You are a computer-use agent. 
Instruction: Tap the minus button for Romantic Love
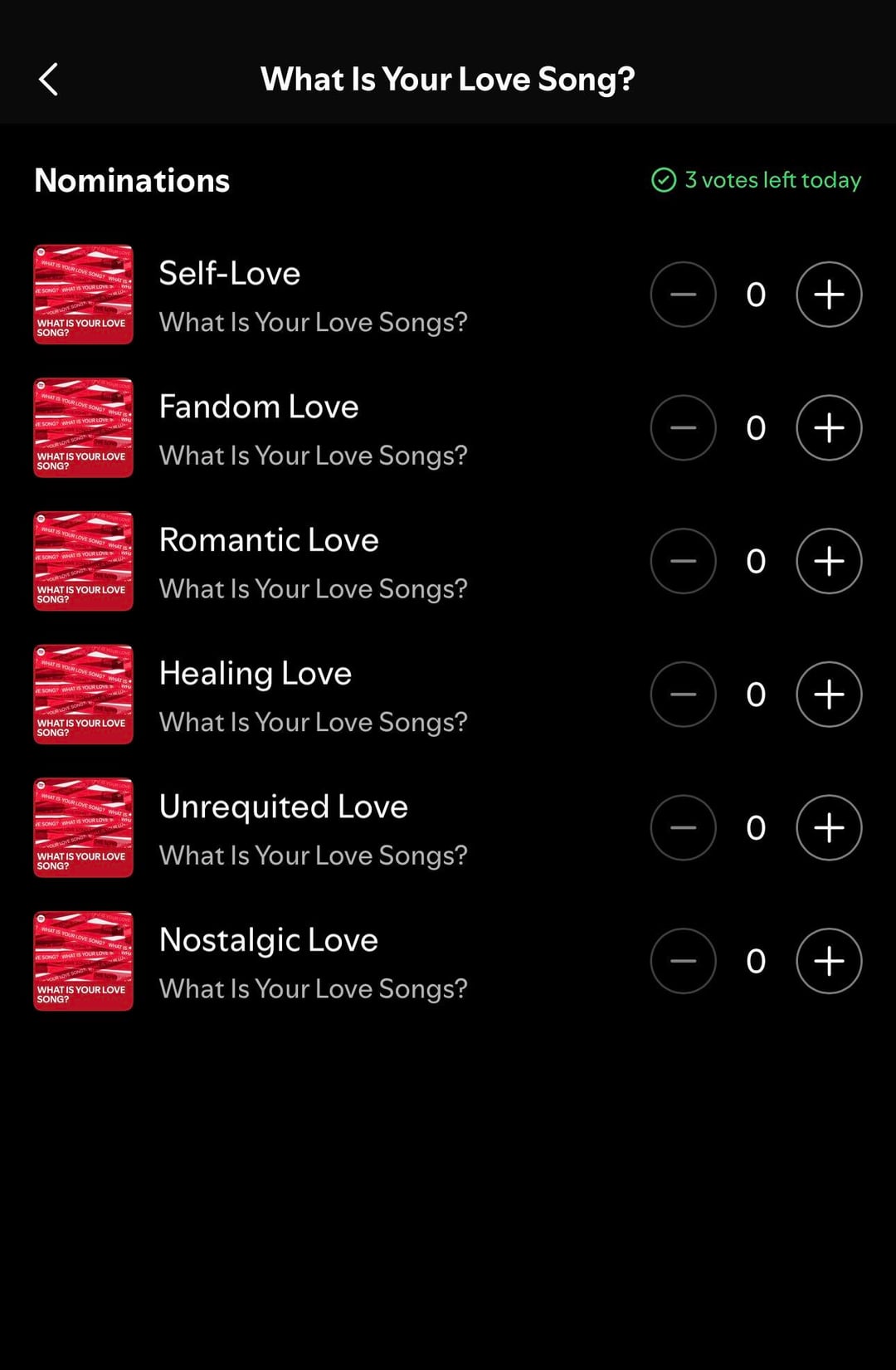pyautogui.click(x=683, y=562)
